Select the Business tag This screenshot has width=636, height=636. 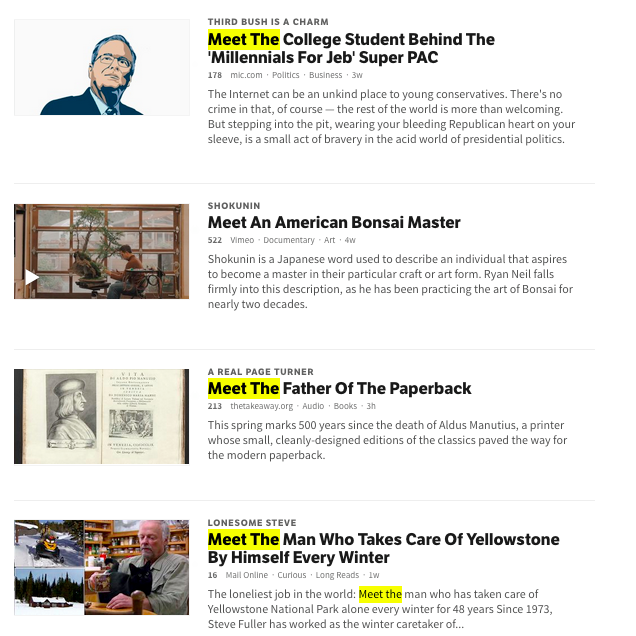tap(325, 75)
